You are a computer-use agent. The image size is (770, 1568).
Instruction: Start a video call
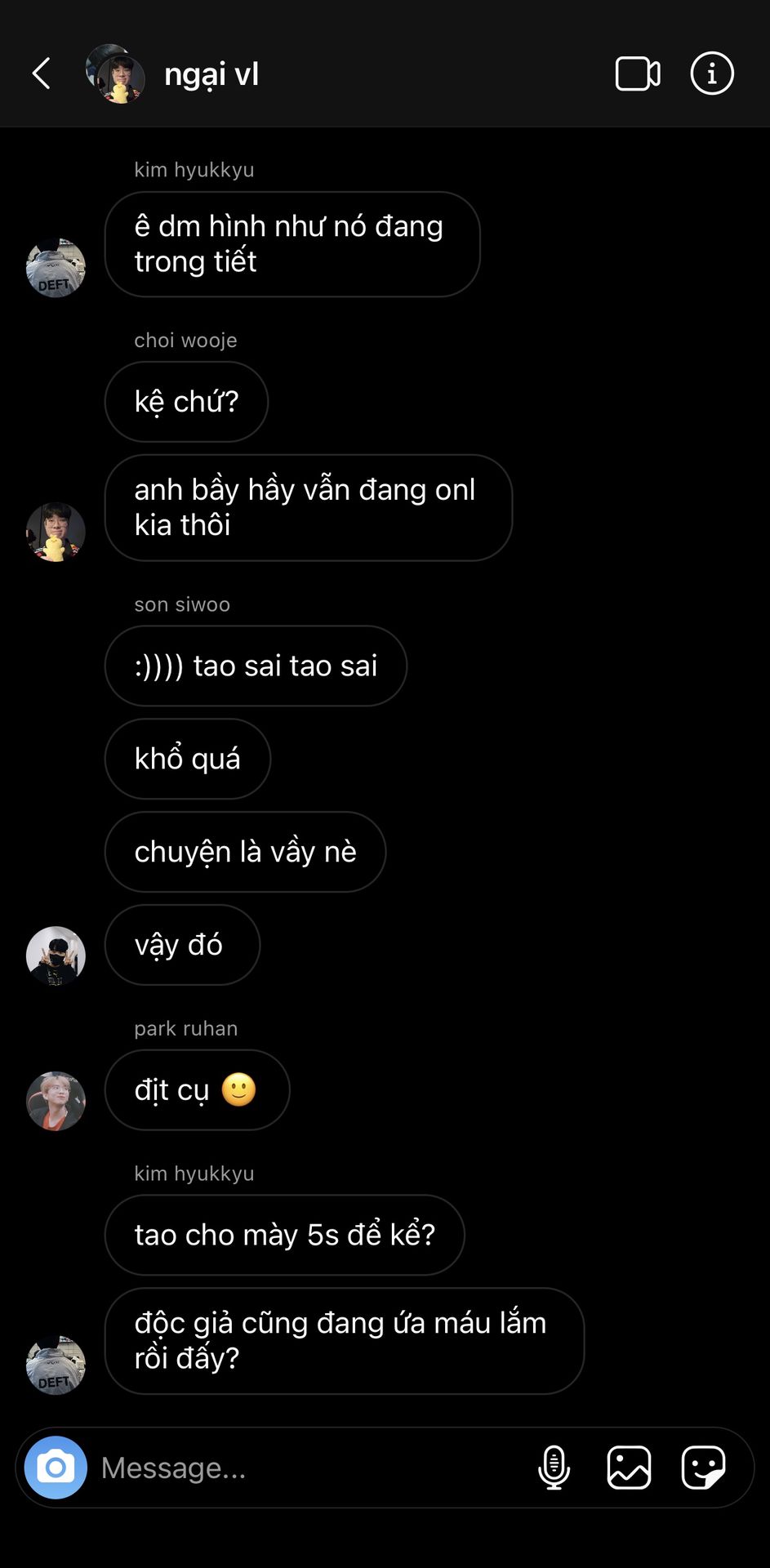[x=638, y=73]
